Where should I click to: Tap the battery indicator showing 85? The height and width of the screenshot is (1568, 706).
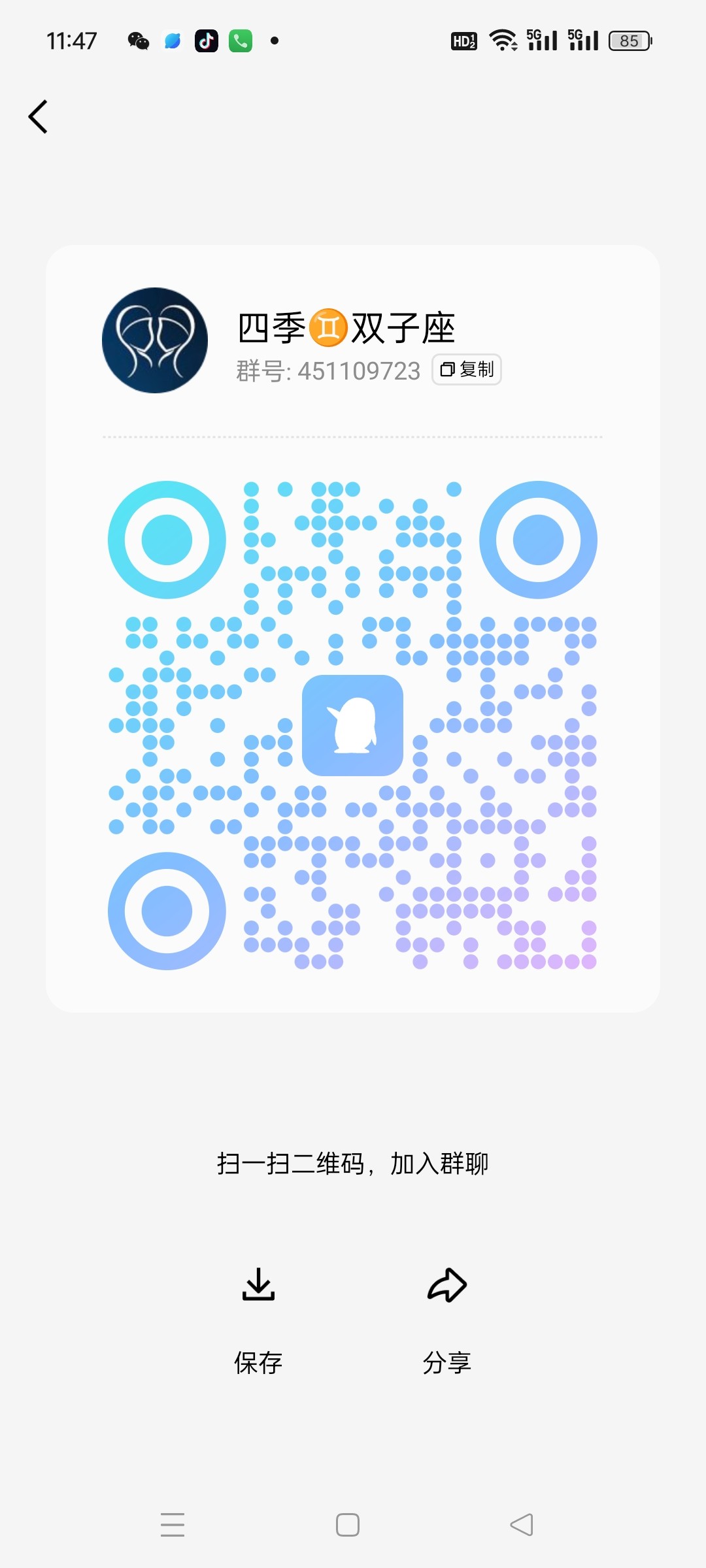[630, 41]
